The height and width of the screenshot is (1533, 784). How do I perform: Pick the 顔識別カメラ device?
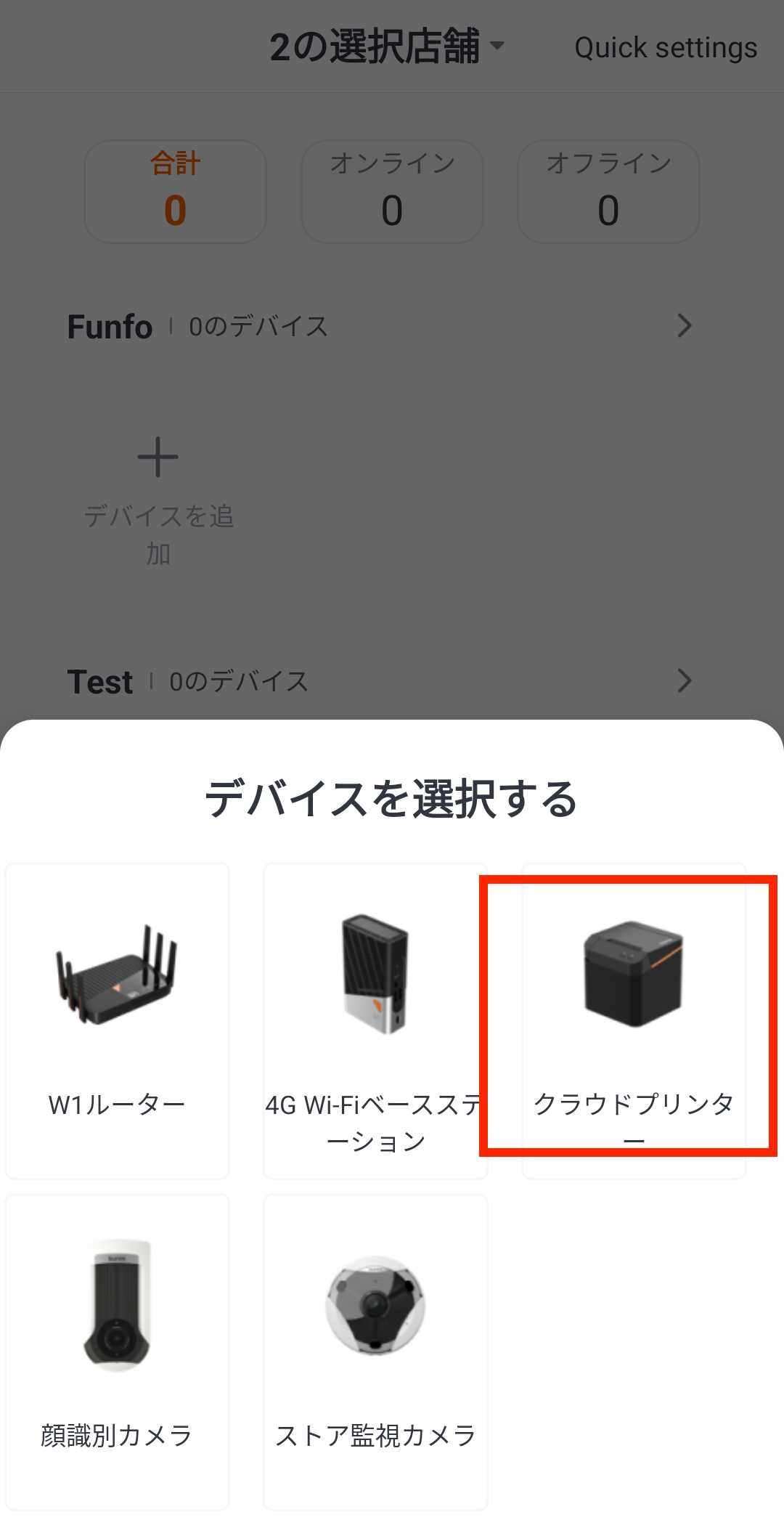point(117,1351)
